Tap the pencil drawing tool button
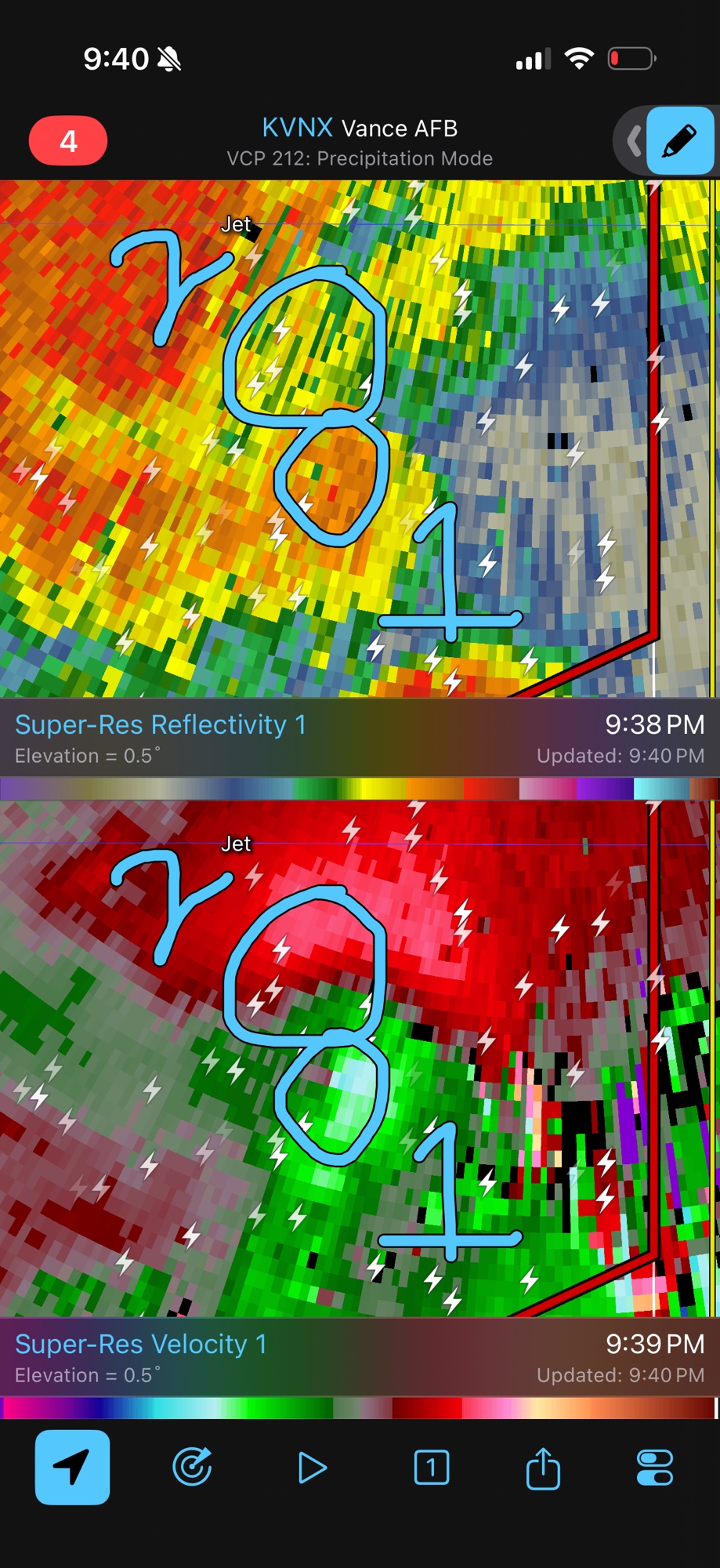Screen dimensions: 720x1568 click(679, 141)
